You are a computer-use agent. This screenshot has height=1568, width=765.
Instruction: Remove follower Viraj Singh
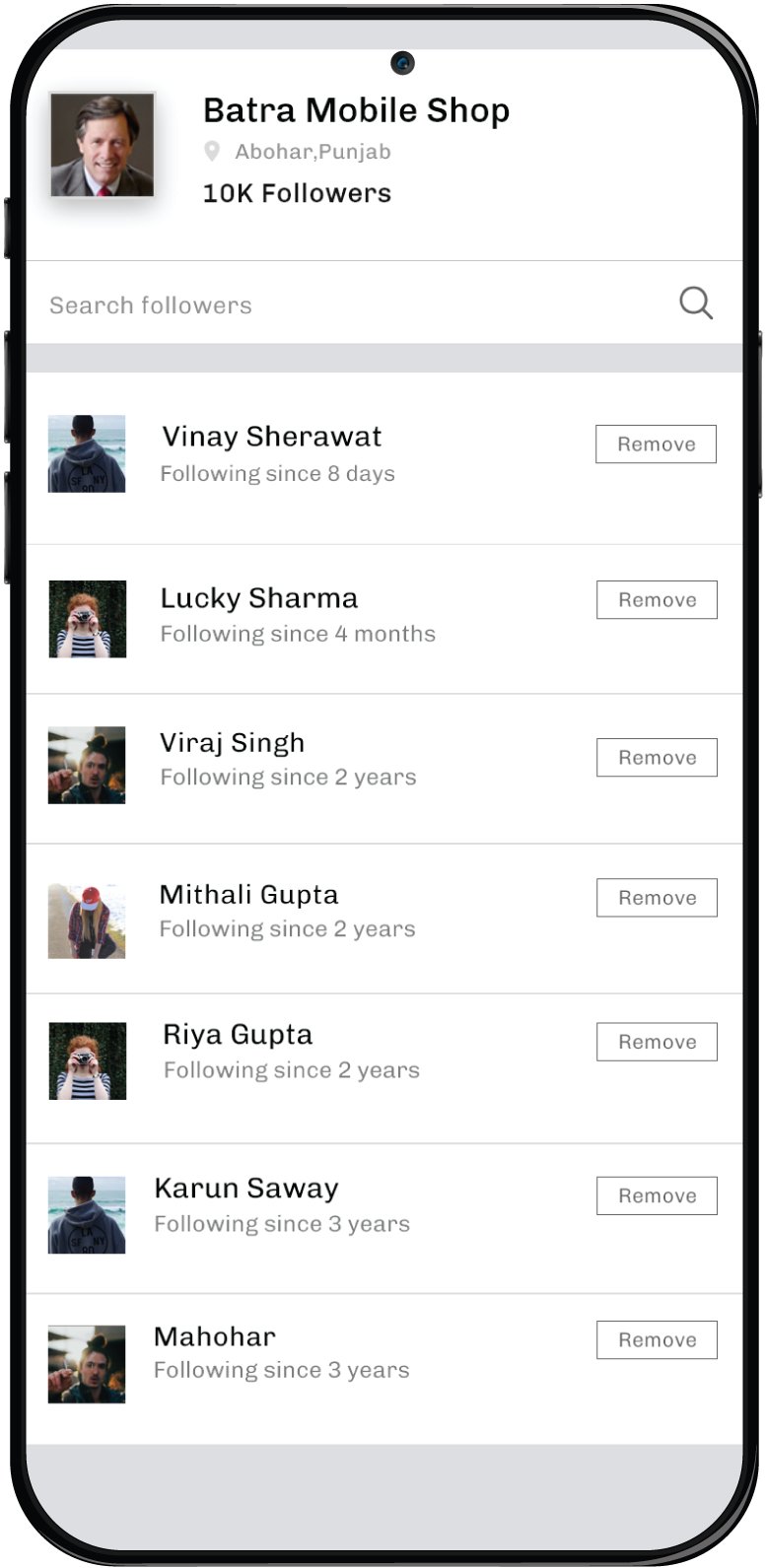[657, 758]
